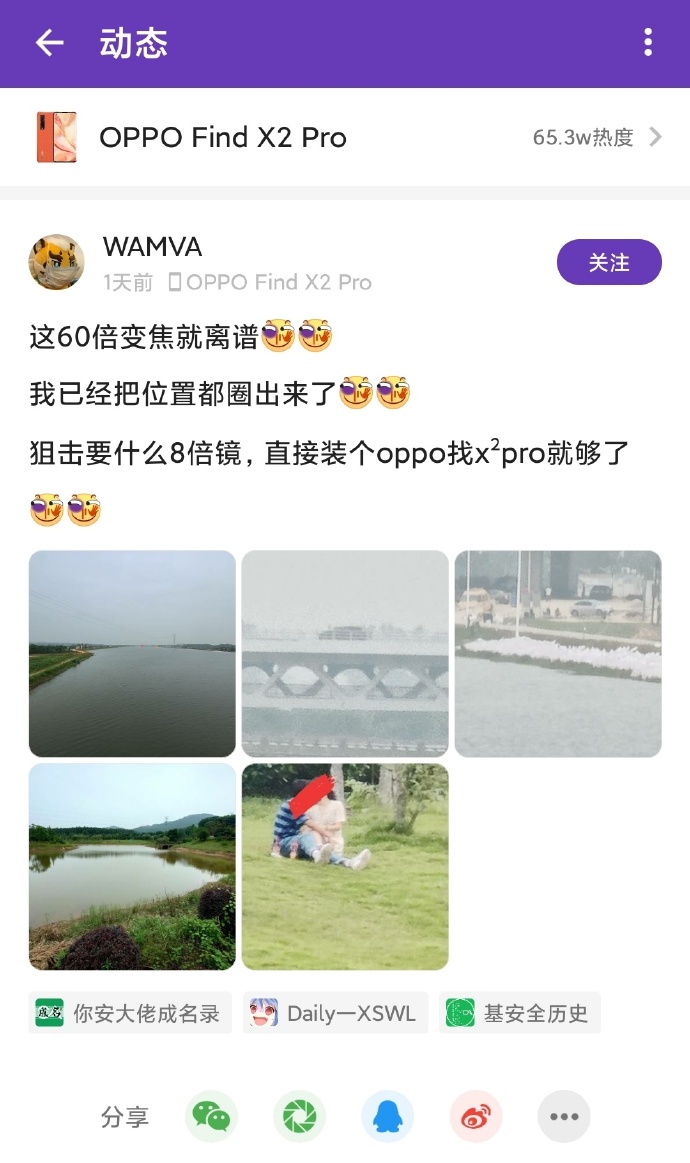The width and height of the screenshot is (690, 1163).
Task: Open the 你安大佬成名录 topic tag
Action: 130,1013
